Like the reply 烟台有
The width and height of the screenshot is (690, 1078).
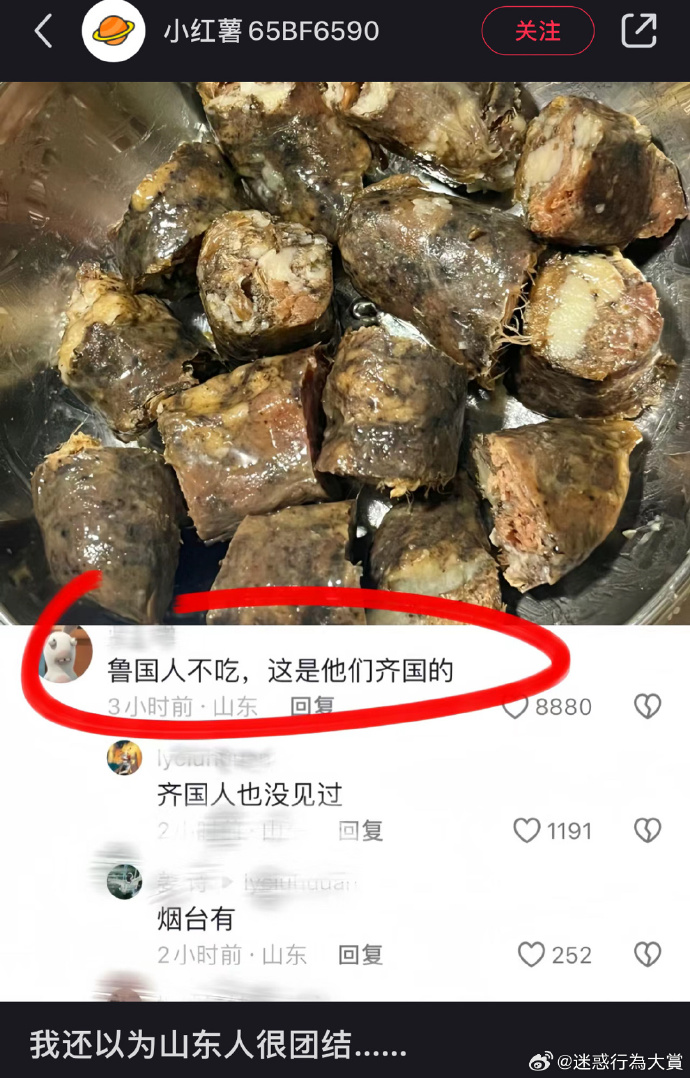[531, 955]
